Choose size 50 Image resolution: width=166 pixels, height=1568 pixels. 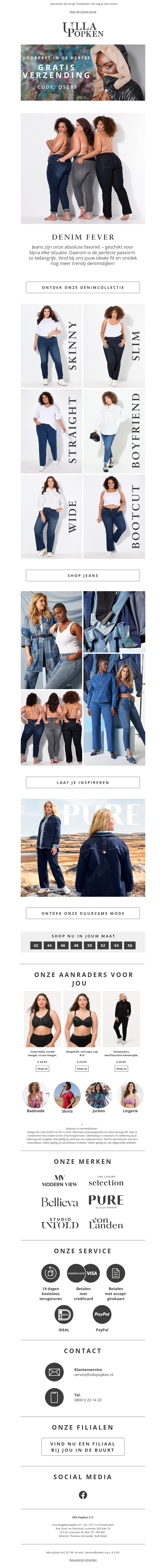click(89, 945)
